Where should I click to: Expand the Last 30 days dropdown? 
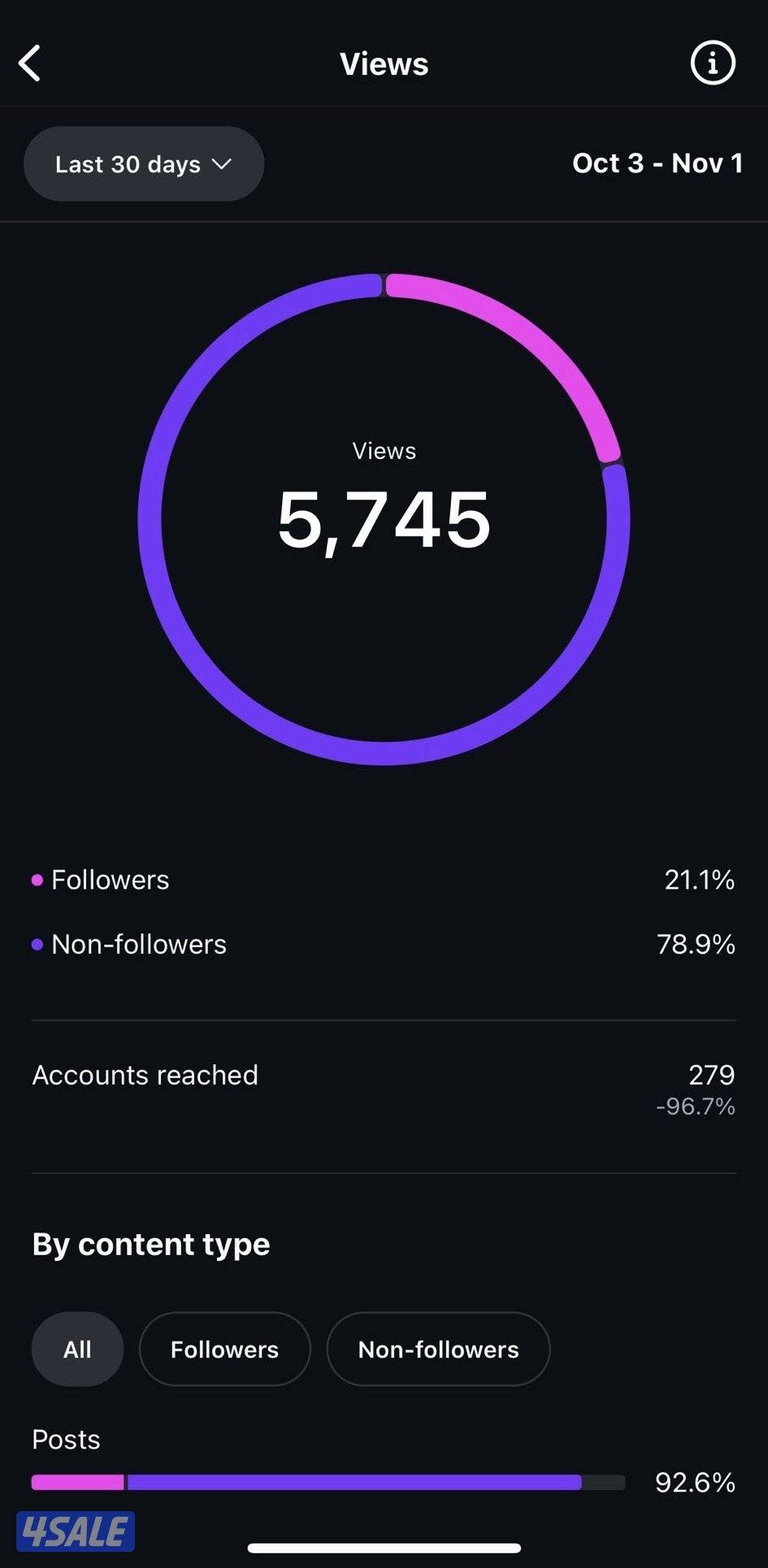(144, 164)
